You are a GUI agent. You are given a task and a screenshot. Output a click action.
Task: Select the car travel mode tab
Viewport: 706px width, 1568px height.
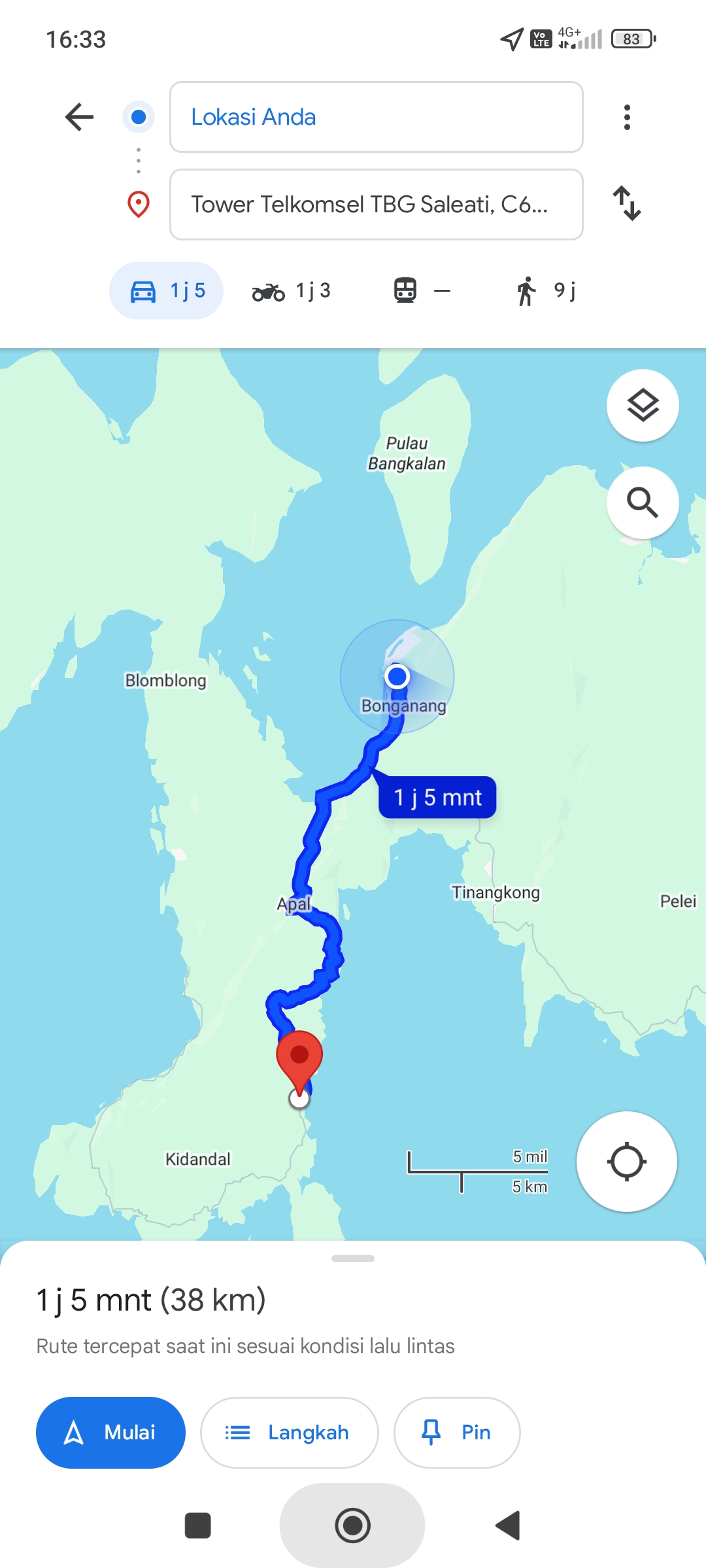pos(166,291)
